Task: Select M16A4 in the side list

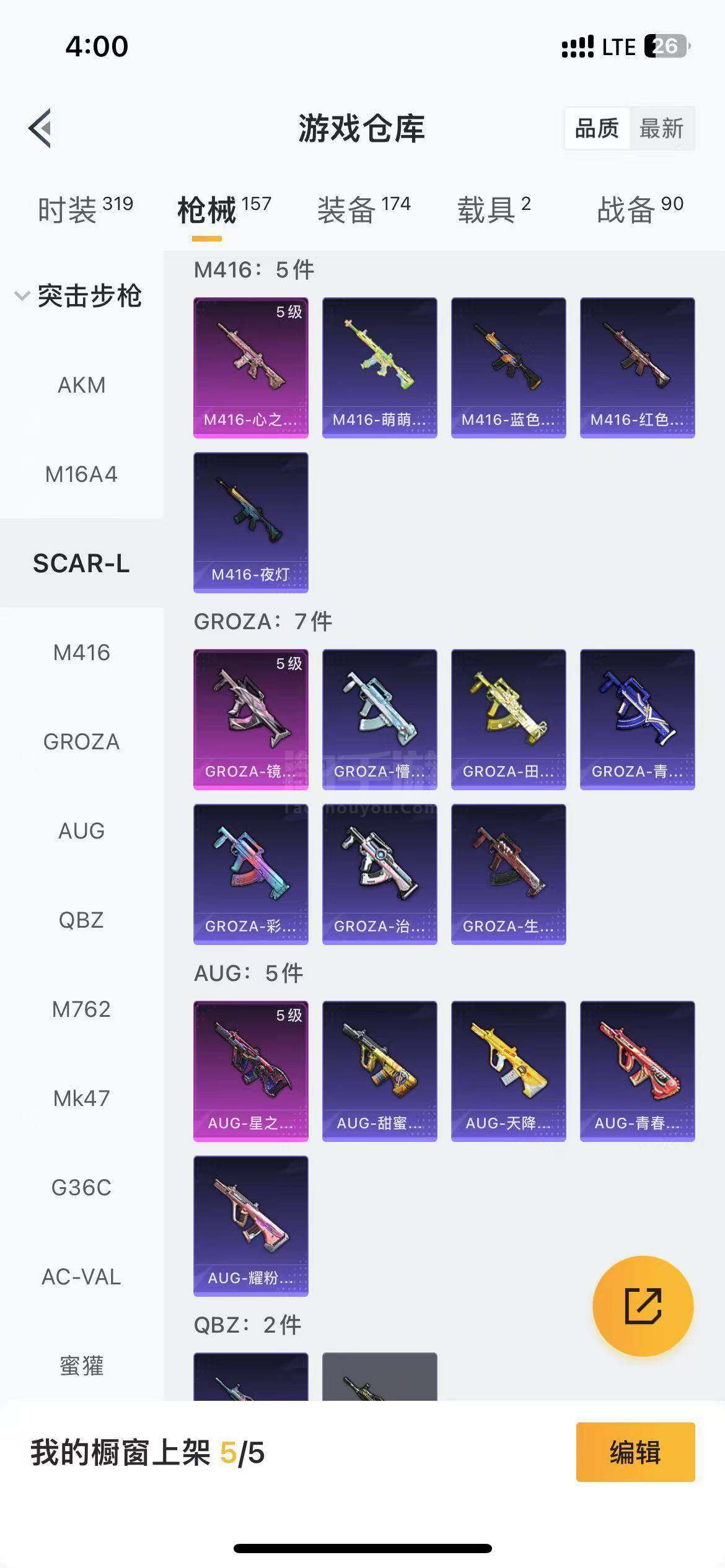Action: coord(81,474)
